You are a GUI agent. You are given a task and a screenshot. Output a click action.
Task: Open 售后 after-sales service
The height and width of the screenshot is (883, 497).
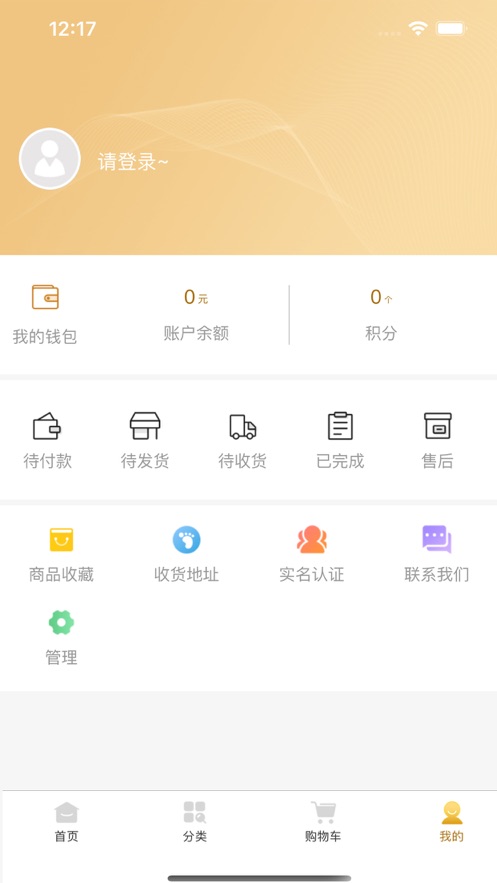pos(437,442)
